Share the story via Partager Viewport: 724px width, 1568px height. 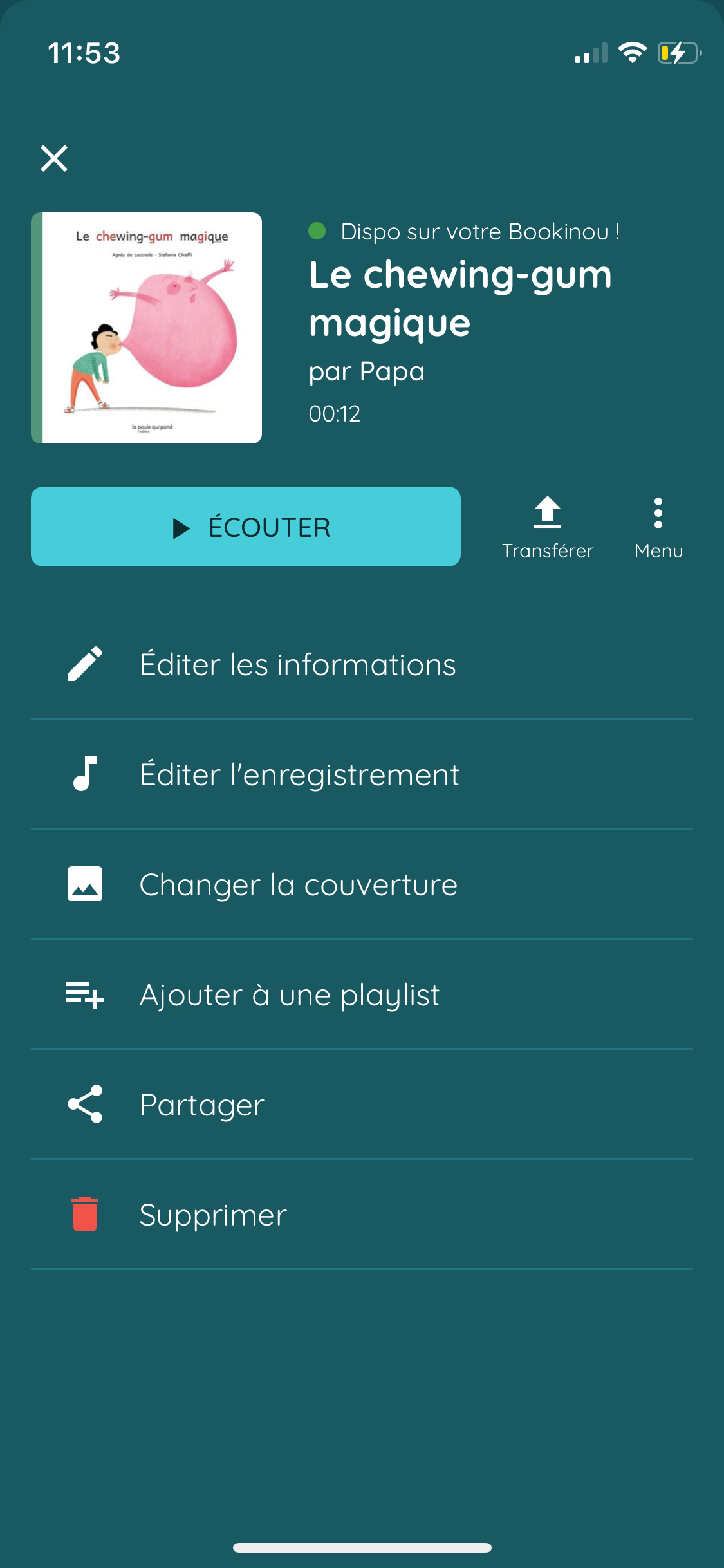(202, 1105)
